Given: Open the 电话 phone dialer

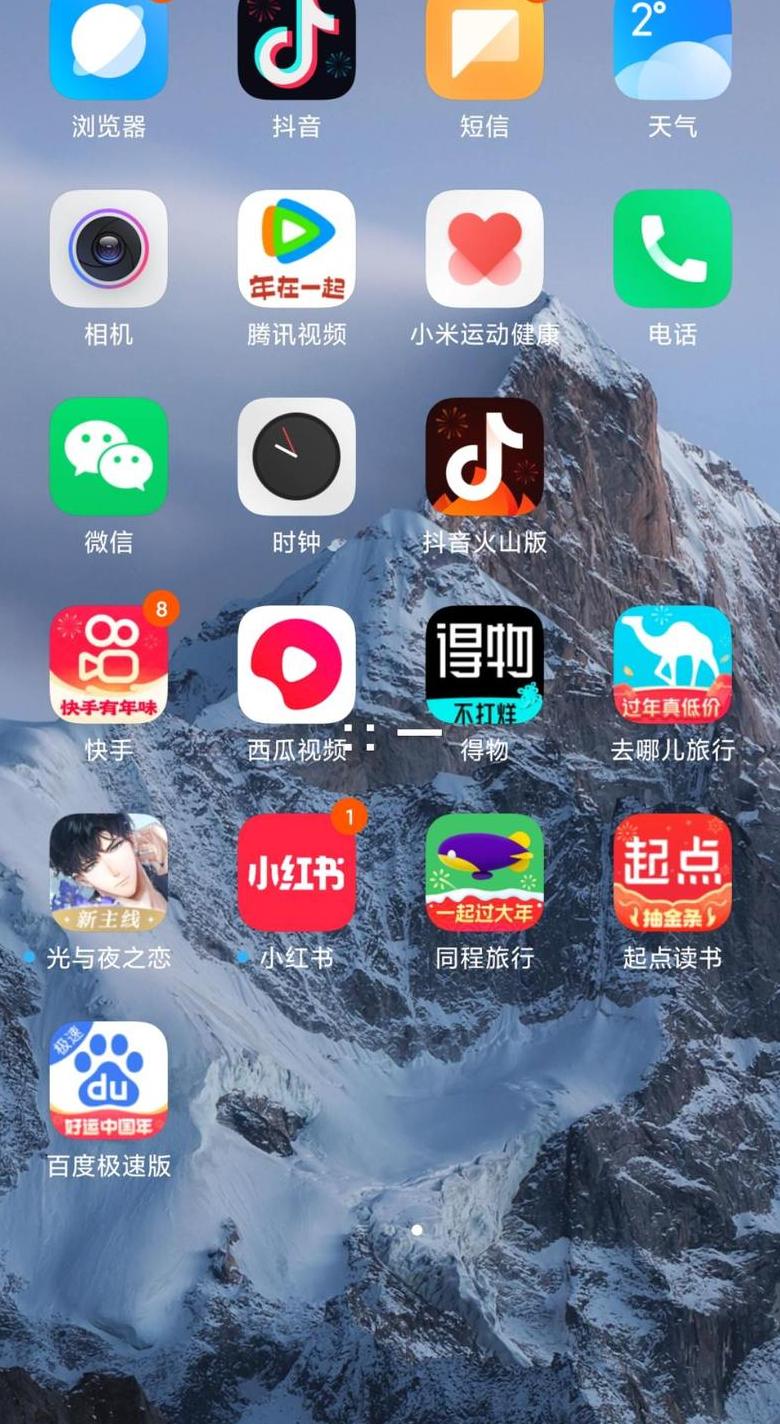Looking at the screenshot, I should tap(672, 248).
